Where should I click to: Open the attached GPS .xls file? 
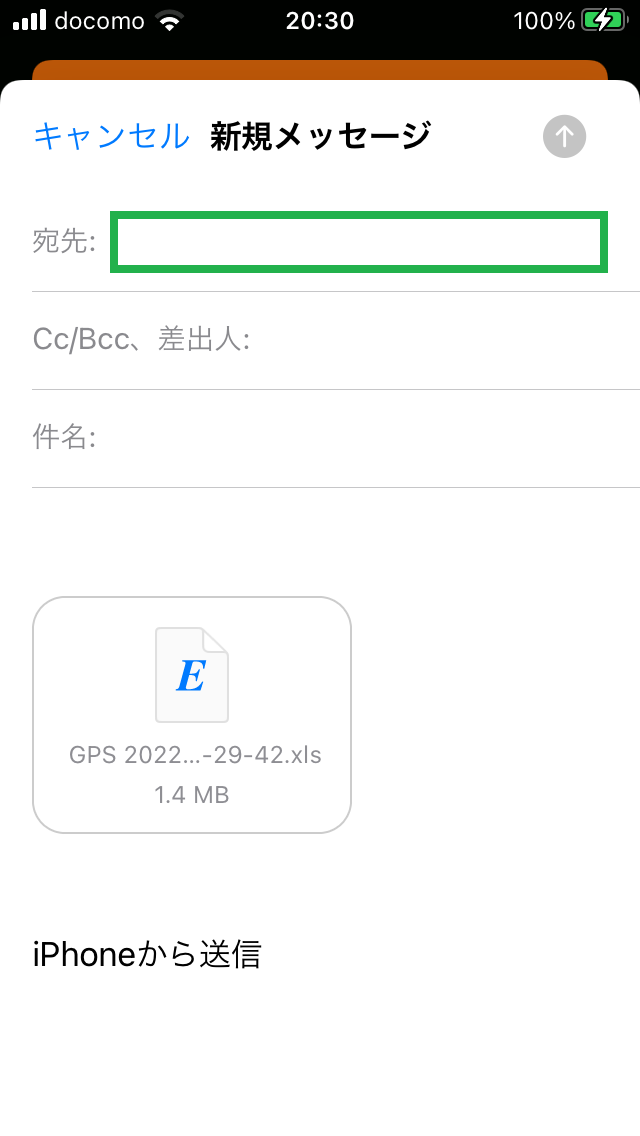coord(192,714)
